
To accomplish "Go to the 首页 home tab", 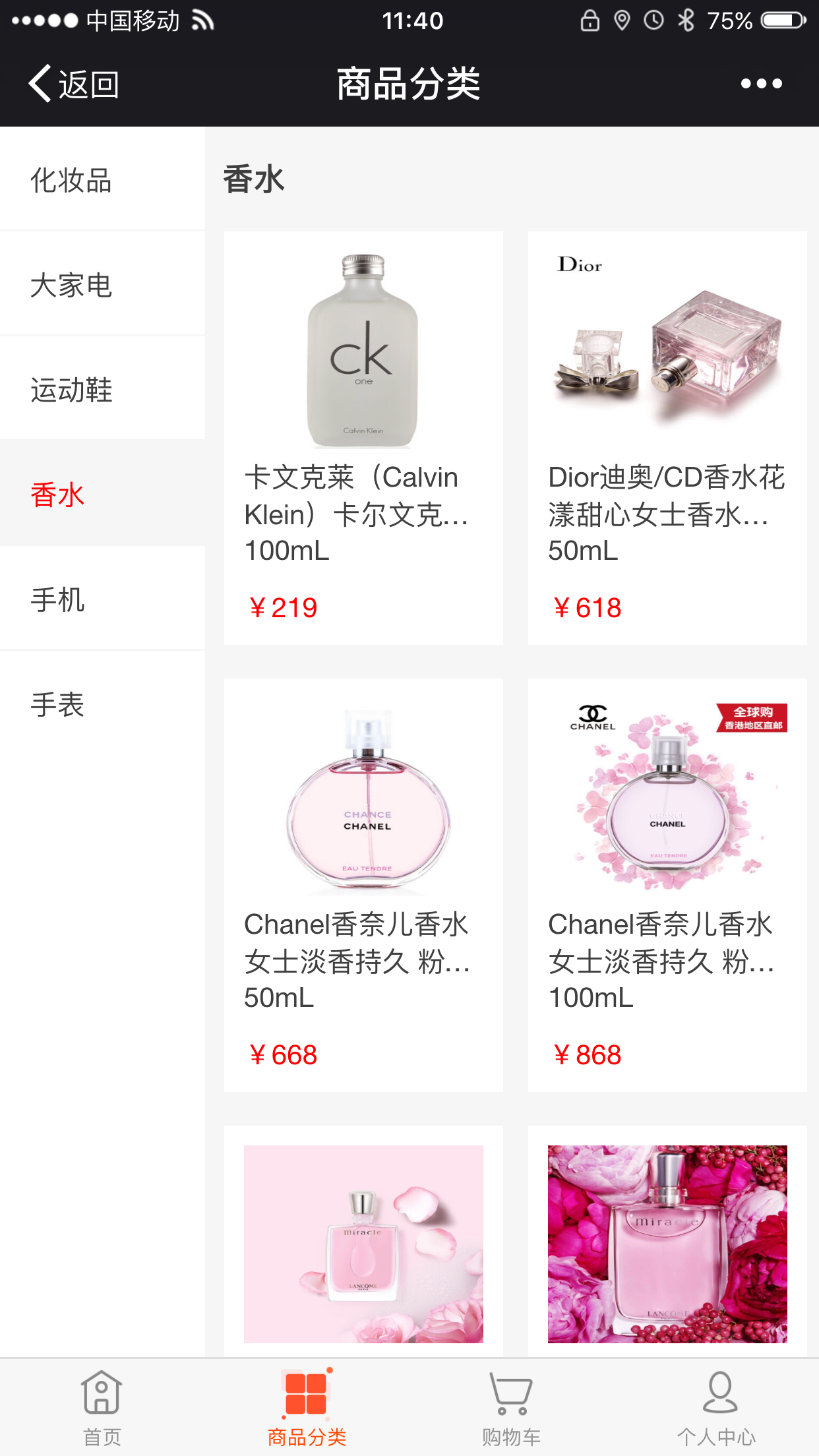I will tap(102, 1406).
